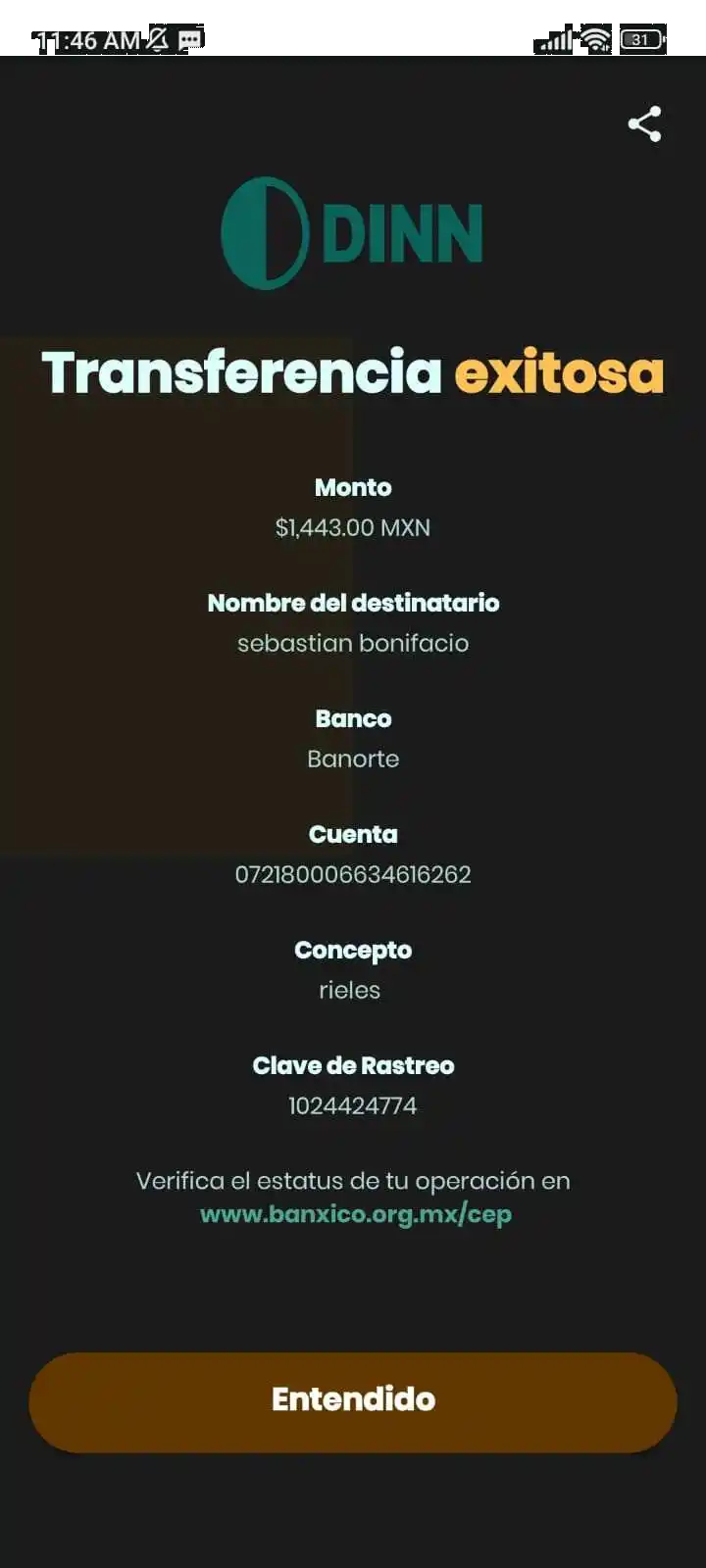This screenshot has height=1568, width=706.
Task: Confirm with the Entendido button
Action: [353, 1400]
